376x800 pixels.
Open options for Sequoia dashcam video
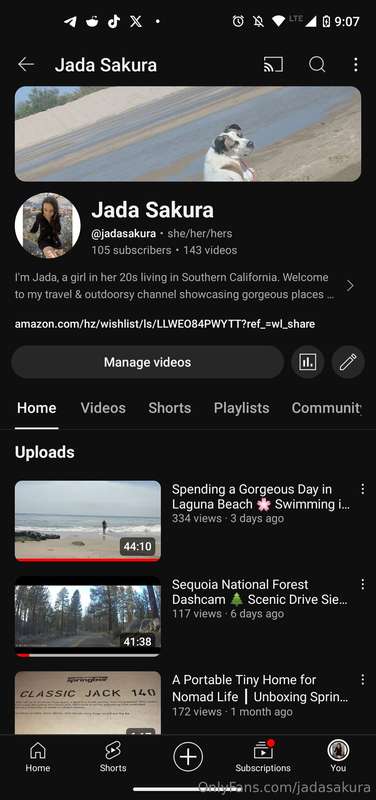363,585
